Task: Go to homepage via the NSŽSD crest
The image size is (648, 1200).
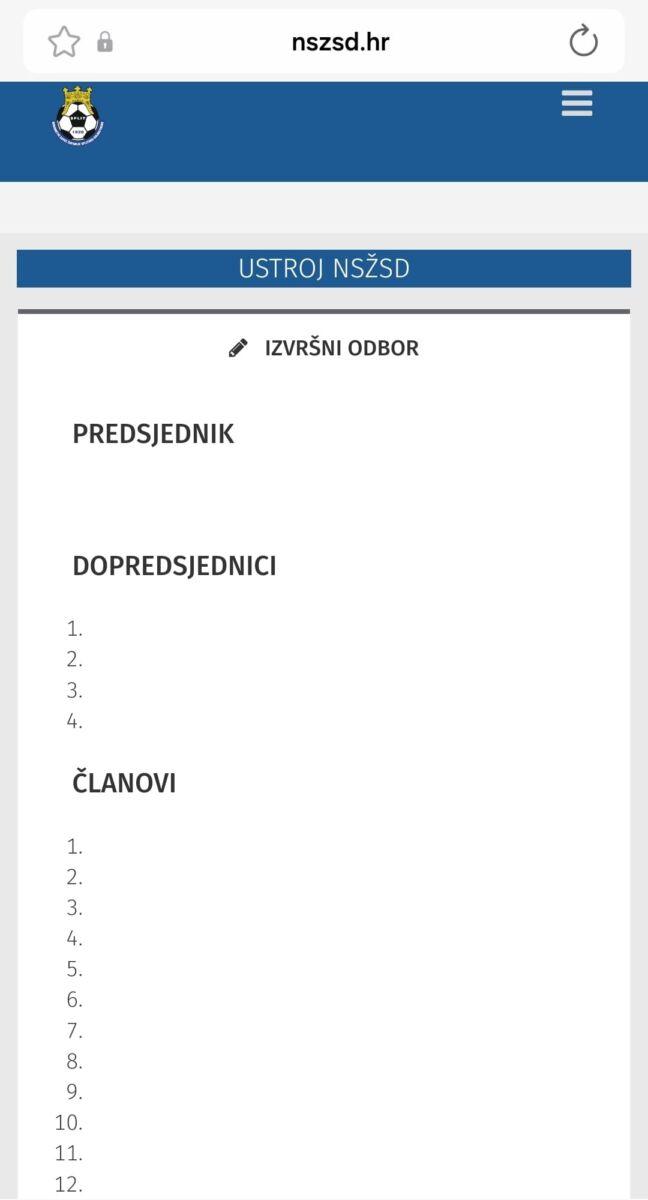Action: [79, 117]
